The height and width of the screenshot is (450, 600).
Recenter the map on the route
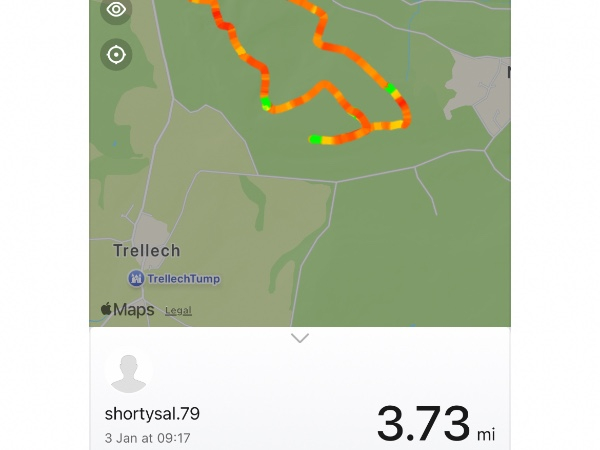(x=117, y=54)
